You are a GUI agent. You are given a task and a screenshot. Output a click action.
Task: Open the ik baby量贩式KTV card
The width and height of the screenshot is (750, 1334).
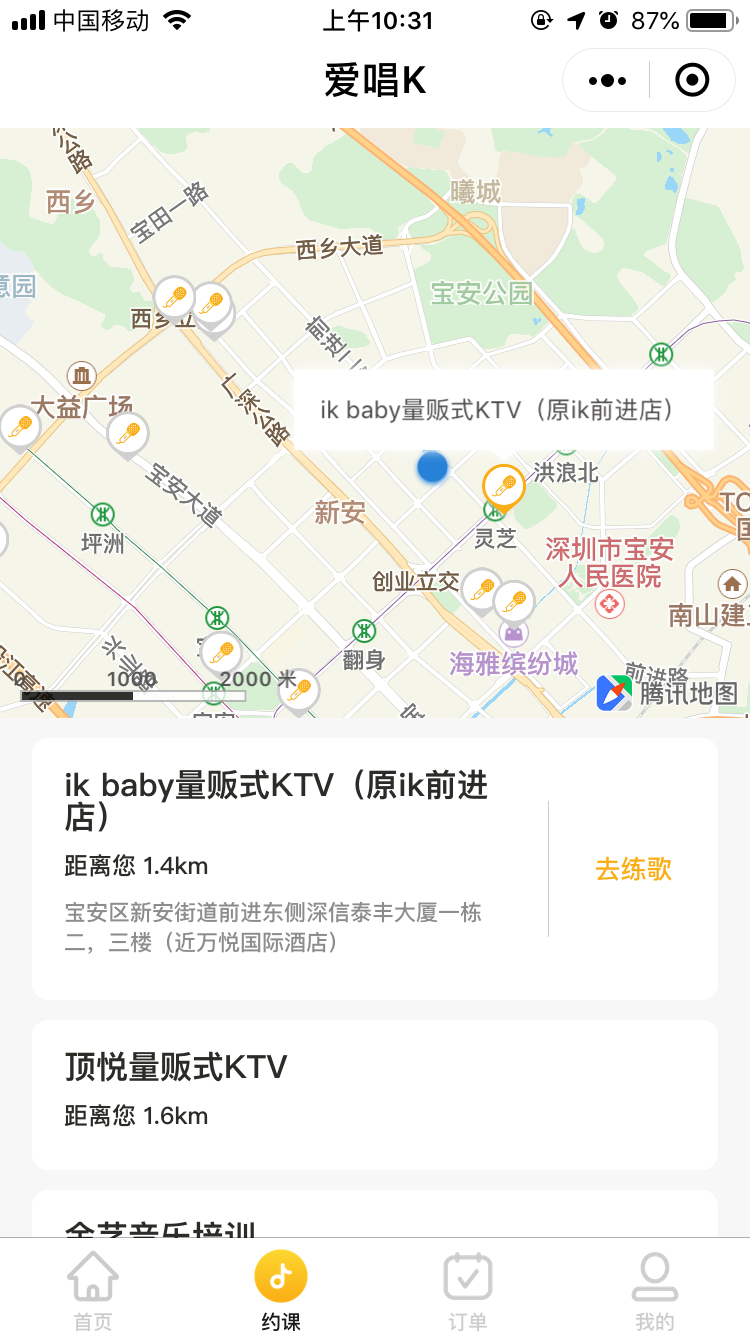pyautogui.click(x=375, y=868)
